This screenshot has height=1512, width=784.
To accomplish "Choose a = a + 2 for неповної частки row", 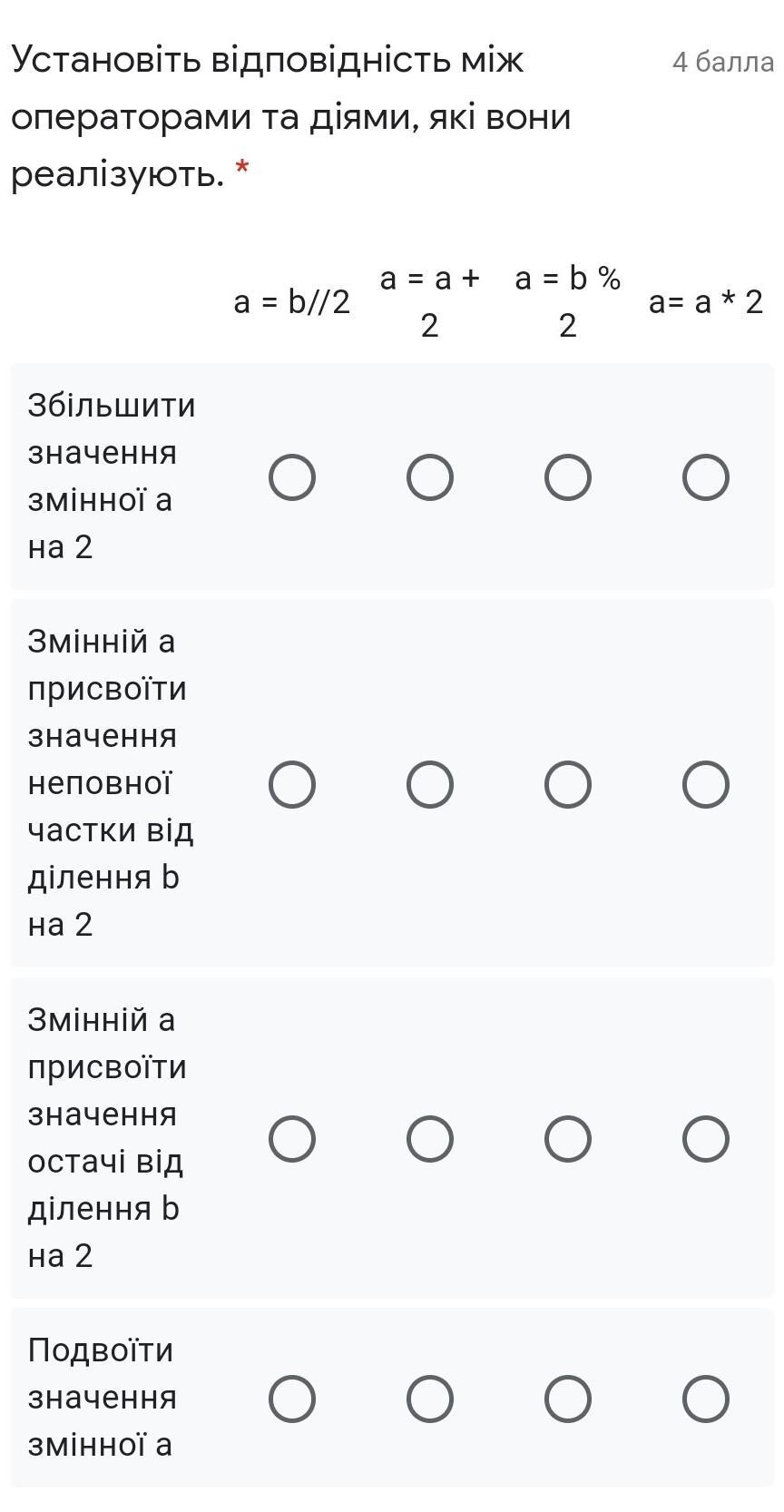I will point(430,784).
